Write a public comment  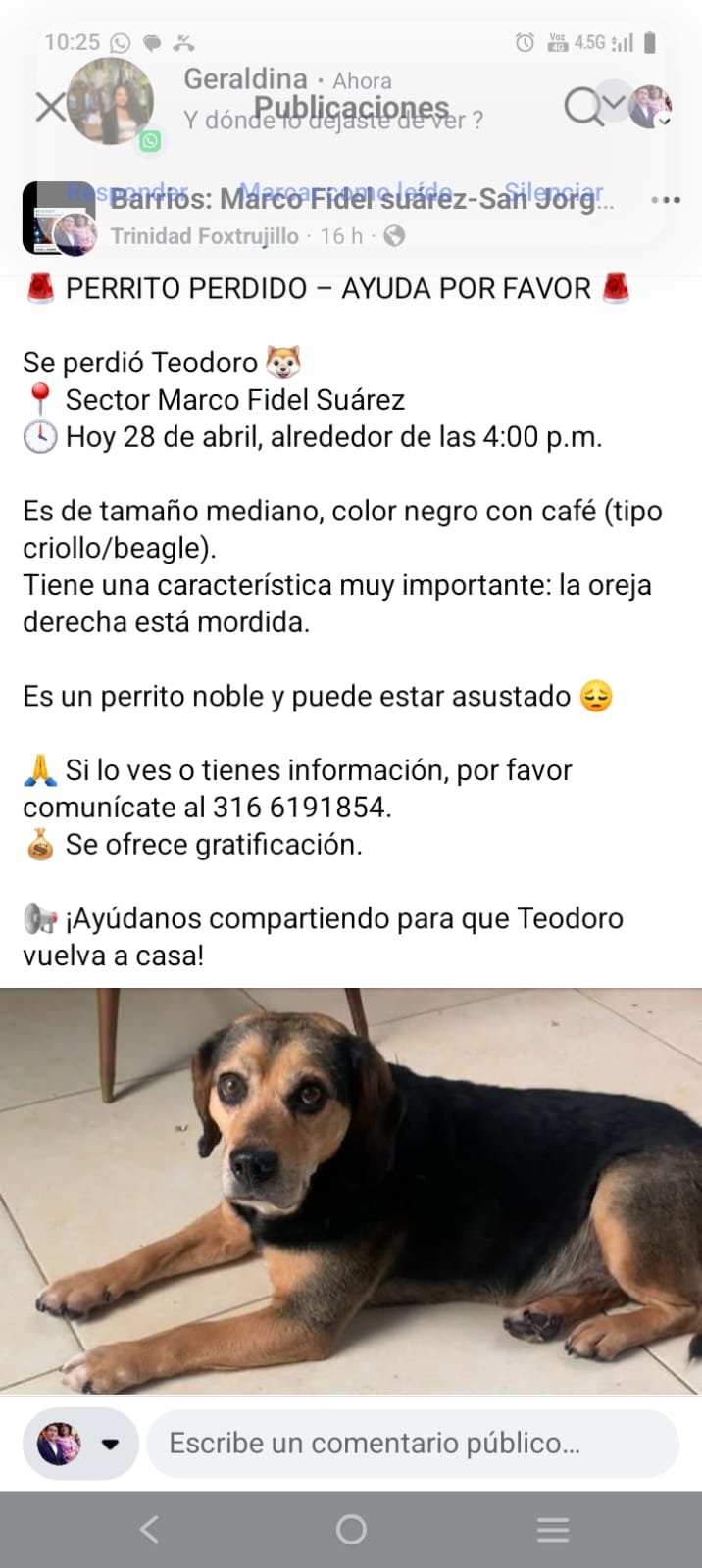click(412, 1443)
